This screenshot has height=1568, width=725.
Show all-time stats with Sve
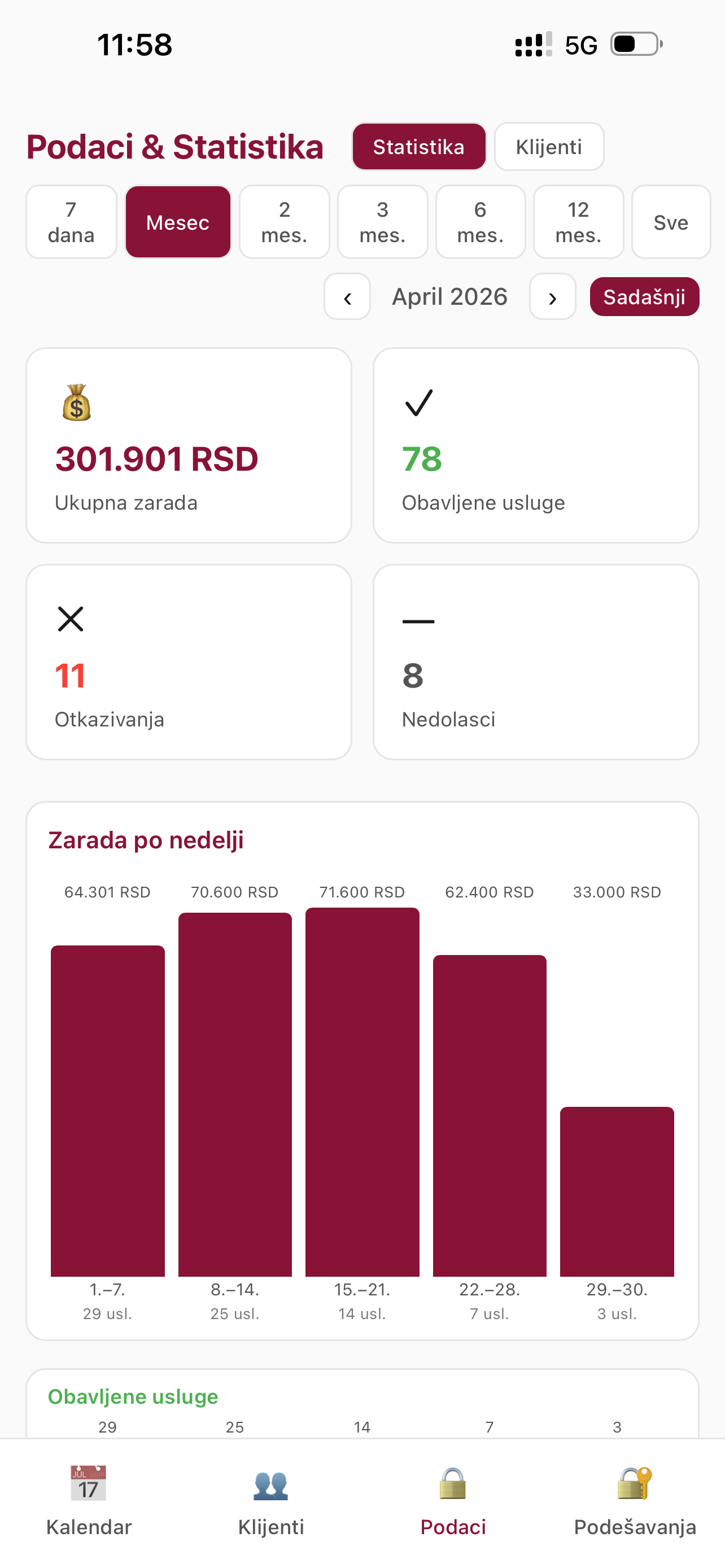(671, 222)
